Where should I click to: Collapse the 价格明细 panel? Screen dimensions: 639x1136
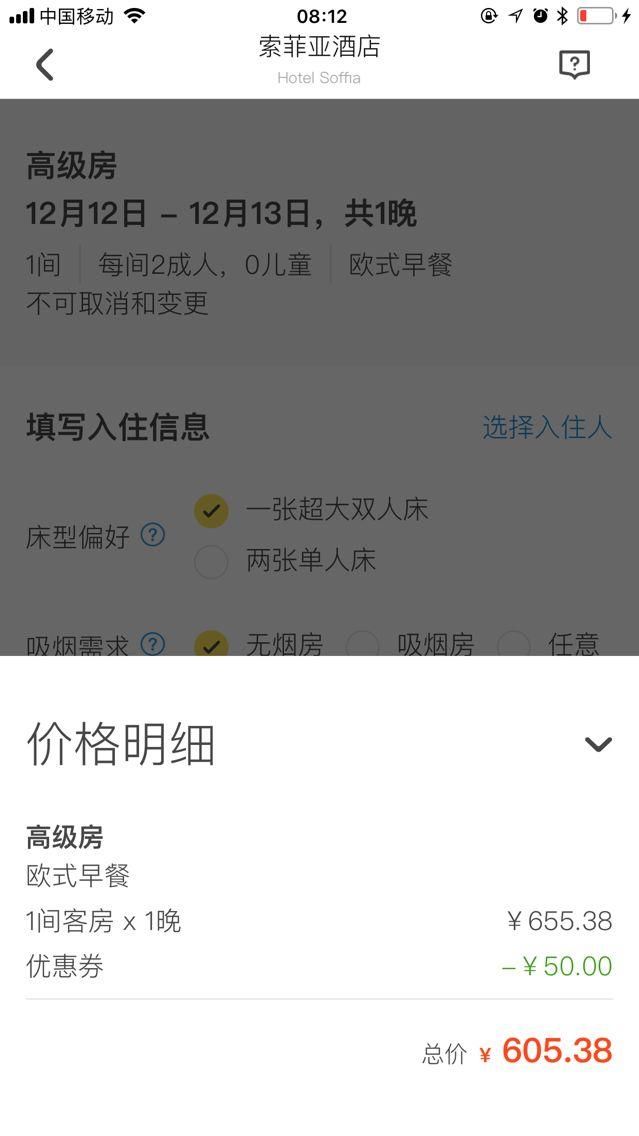point(598,744)
